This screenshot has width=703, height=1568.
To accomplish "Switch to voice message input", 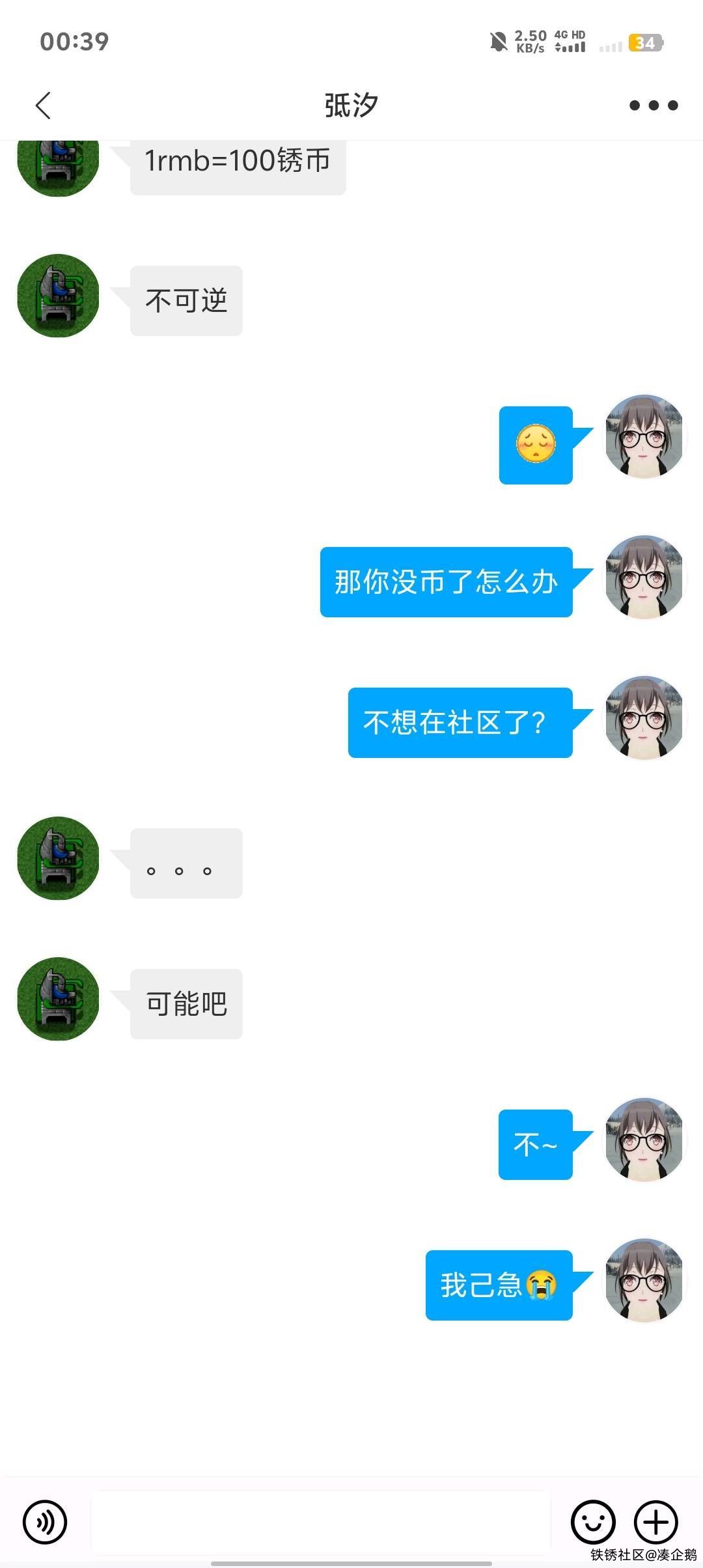I will pos(45,1522).
